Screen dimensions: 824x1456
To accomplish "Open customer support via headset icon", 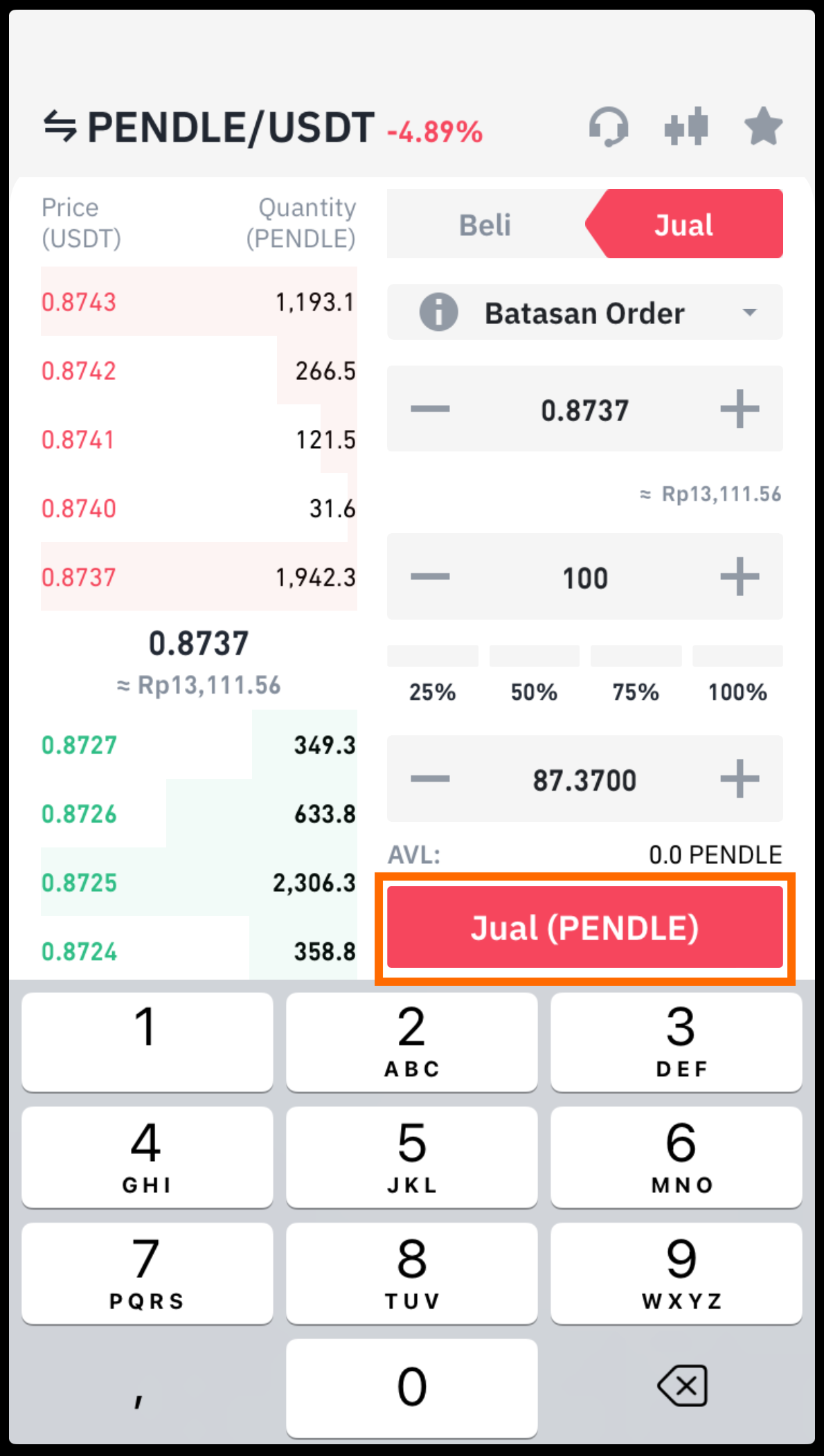I will (609, 127).
